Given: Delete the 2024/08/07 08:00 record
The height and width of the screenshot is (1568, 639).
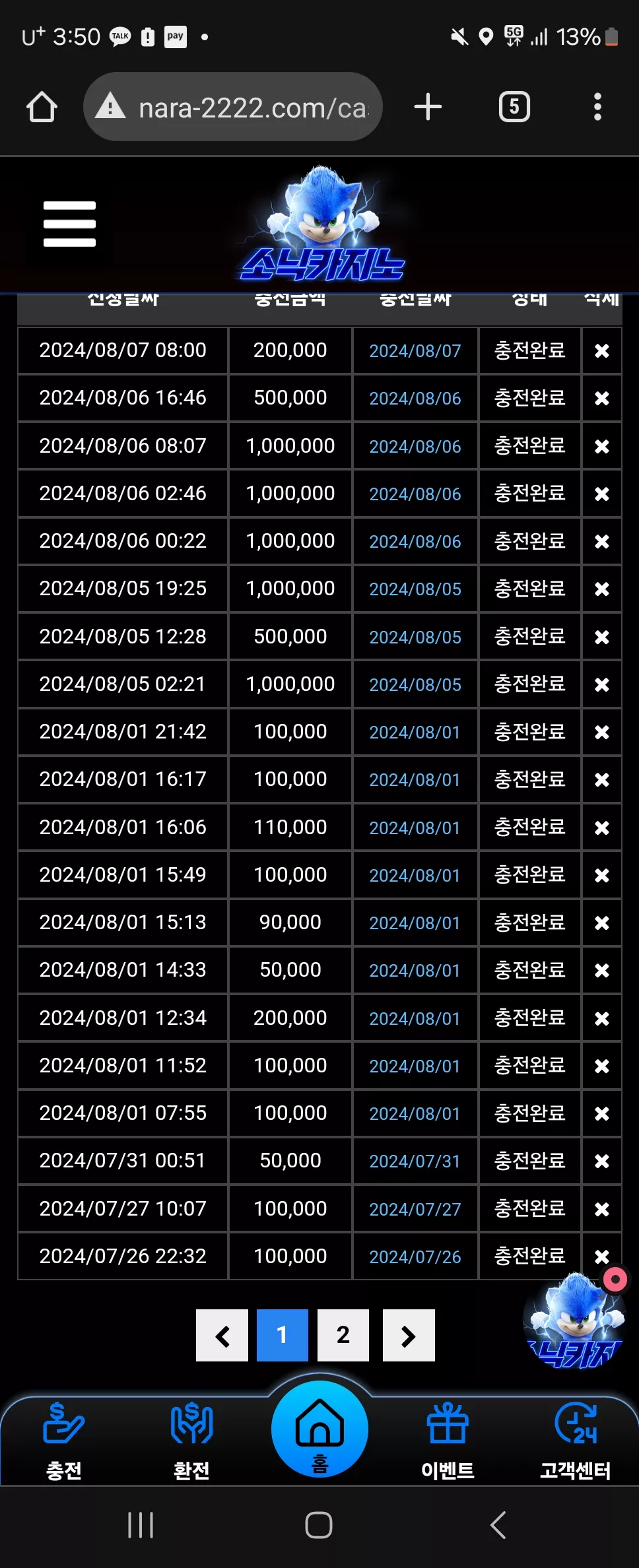Looking at the screenshot, I should click(601, 351).
